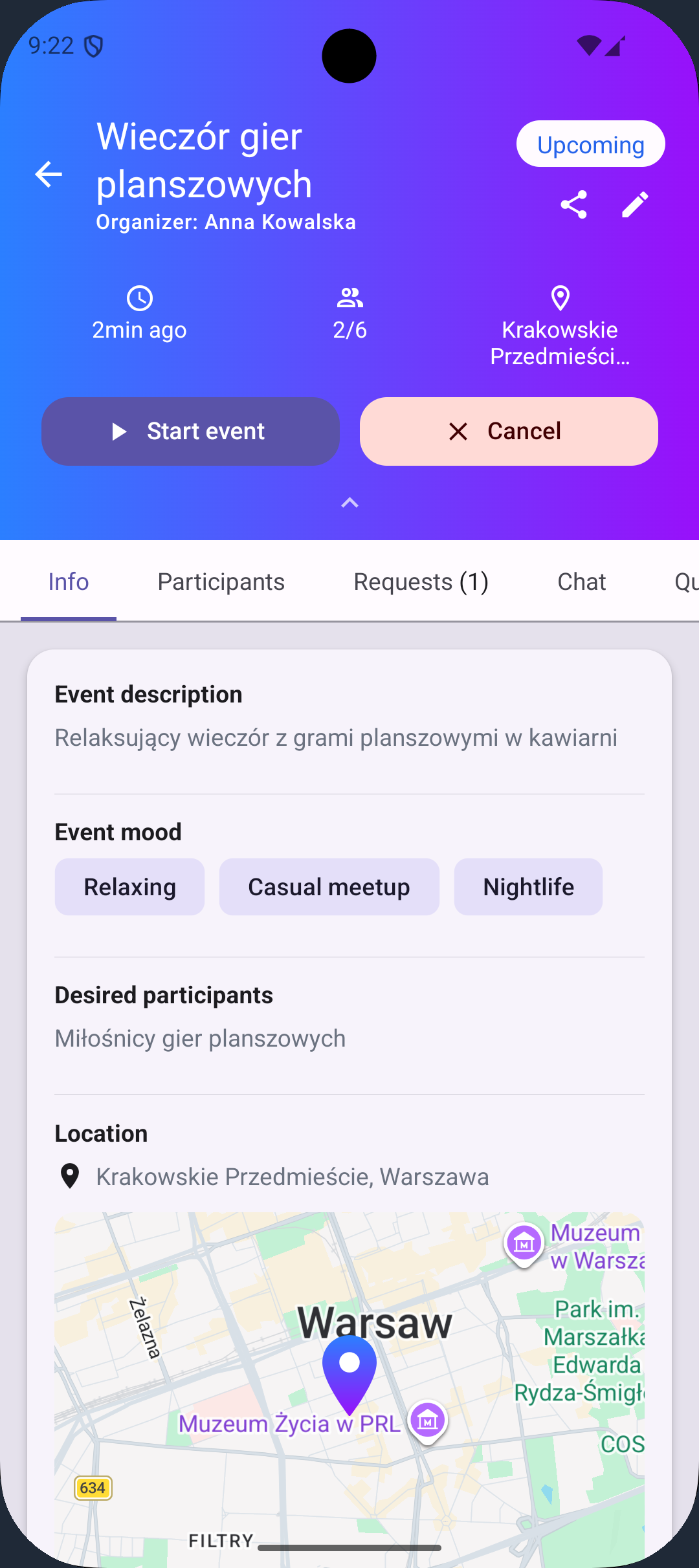Click the X icon inside the Cancel button
This screenshot has width=699, height=1568.
point(458,431)
